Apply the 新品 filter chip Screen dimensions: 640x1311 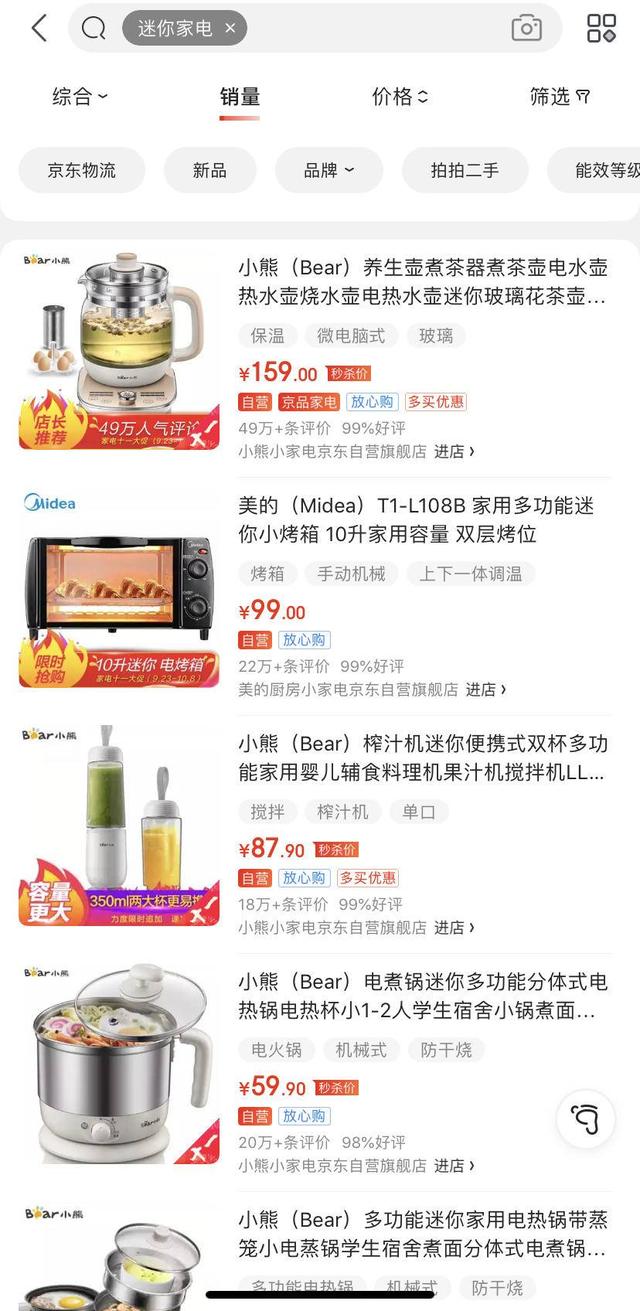pos(210,170)
